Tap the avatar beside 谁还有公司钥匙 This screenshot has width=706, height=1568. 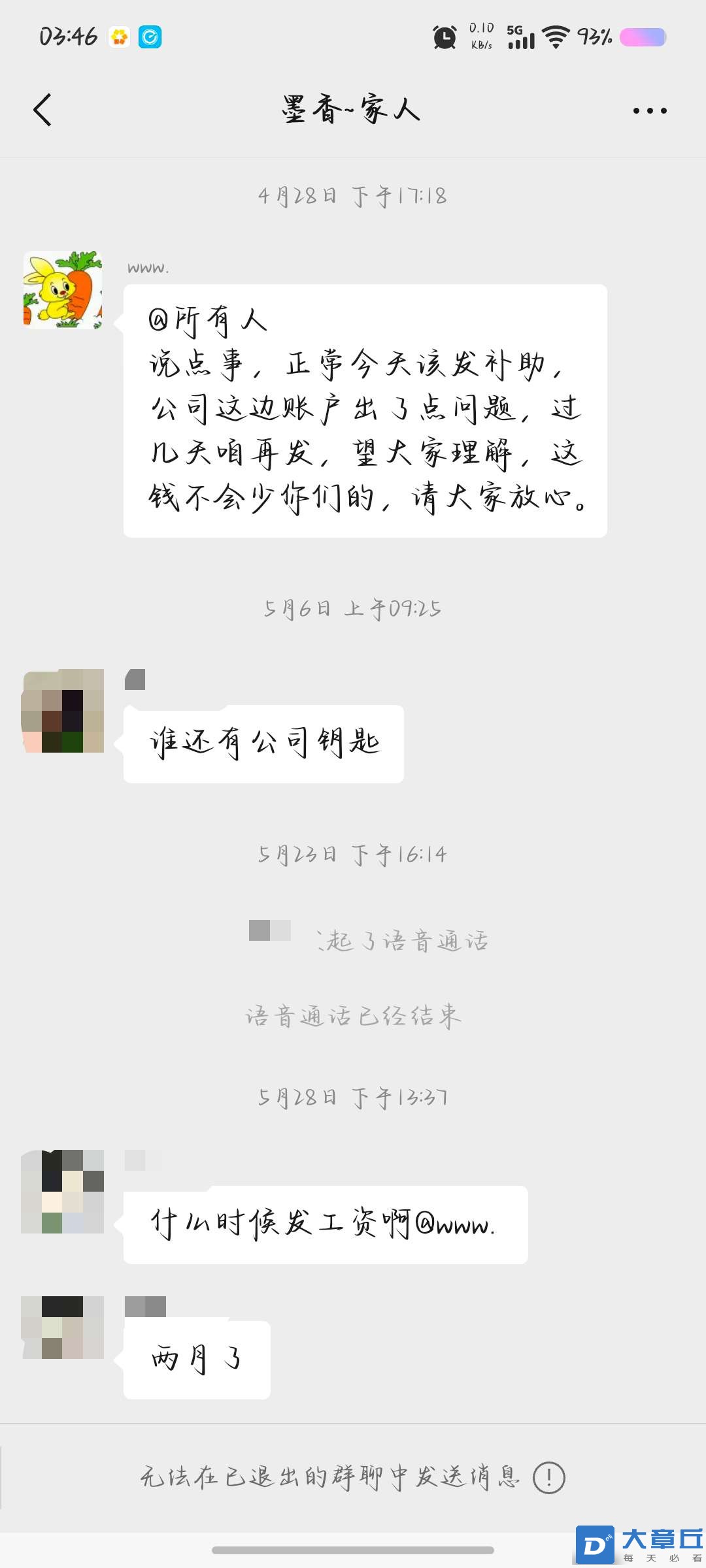63,711
